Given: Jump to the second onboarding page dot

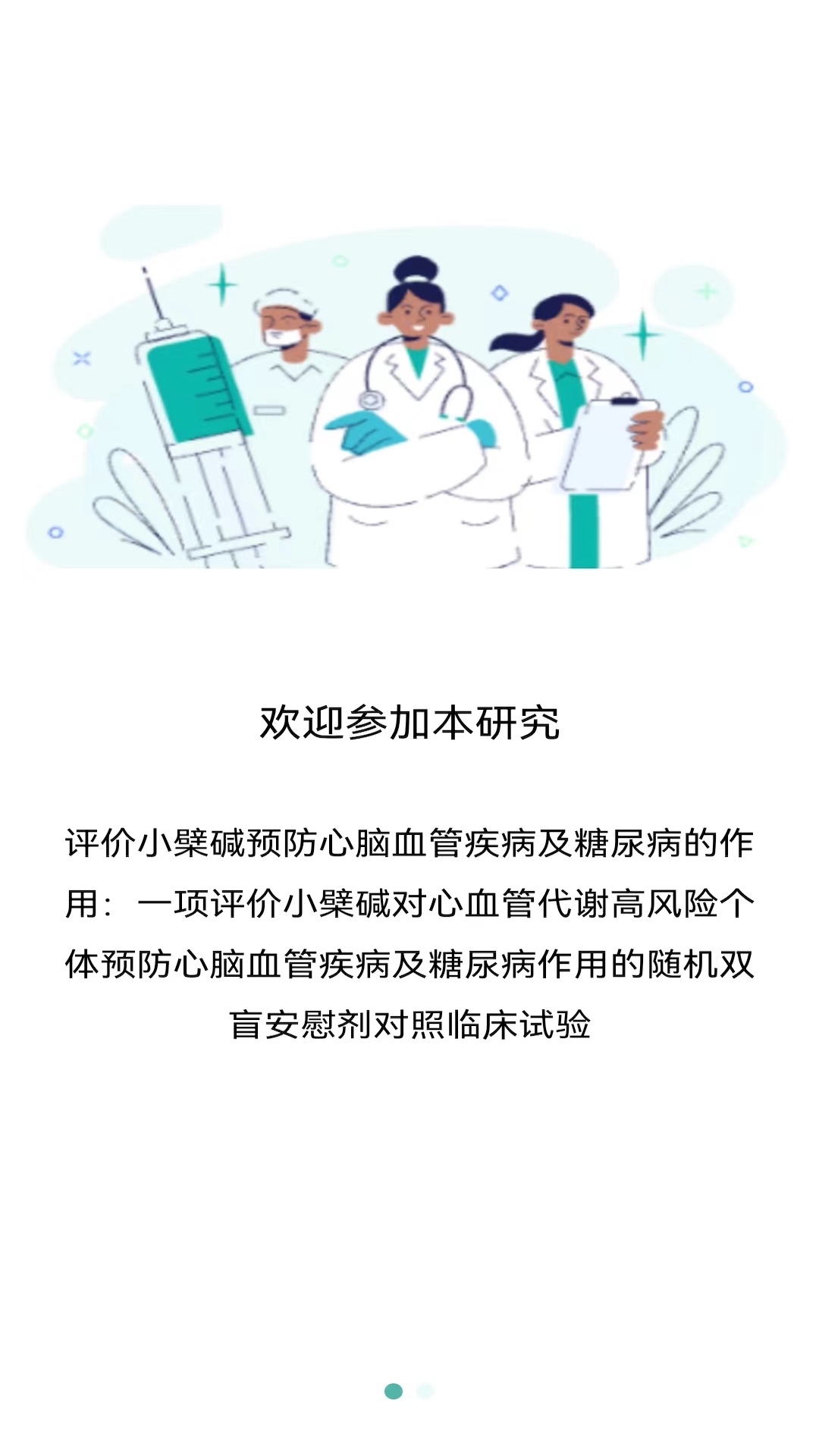Looking at the screenshot, I should pos(425,1391).
